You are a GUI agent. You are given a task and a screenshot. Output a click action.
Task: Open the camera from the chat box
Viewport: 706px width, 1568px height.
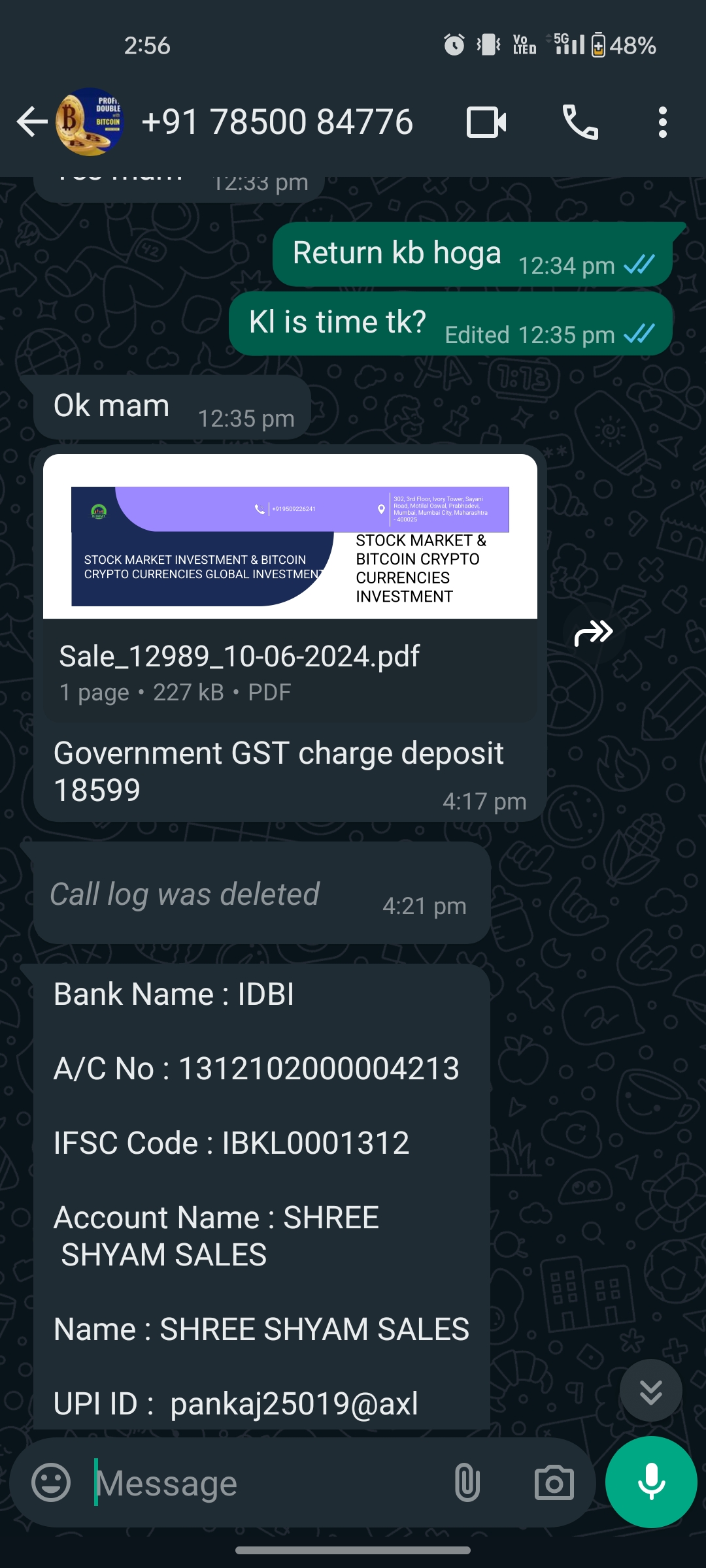pyautogui.click(x=554, y=1482)
